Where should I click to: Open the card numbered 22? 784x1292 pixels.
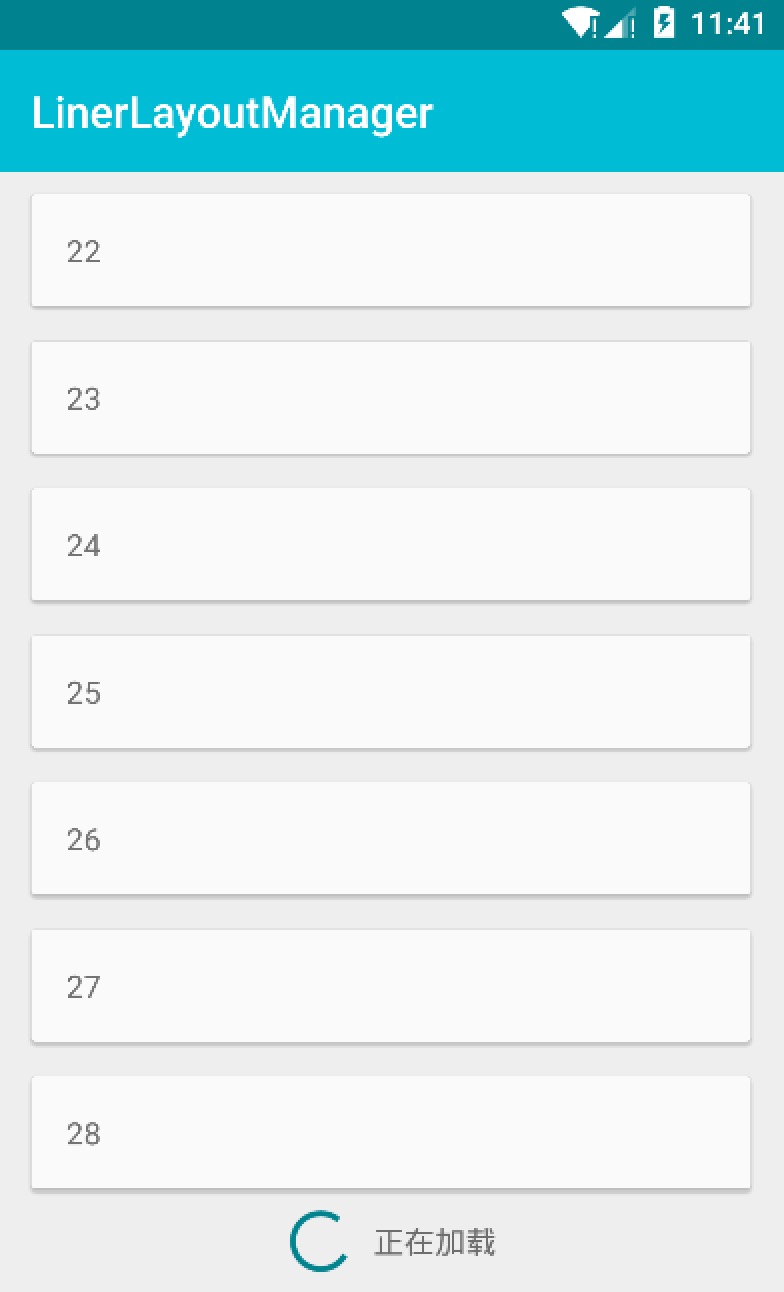[391, 250]
